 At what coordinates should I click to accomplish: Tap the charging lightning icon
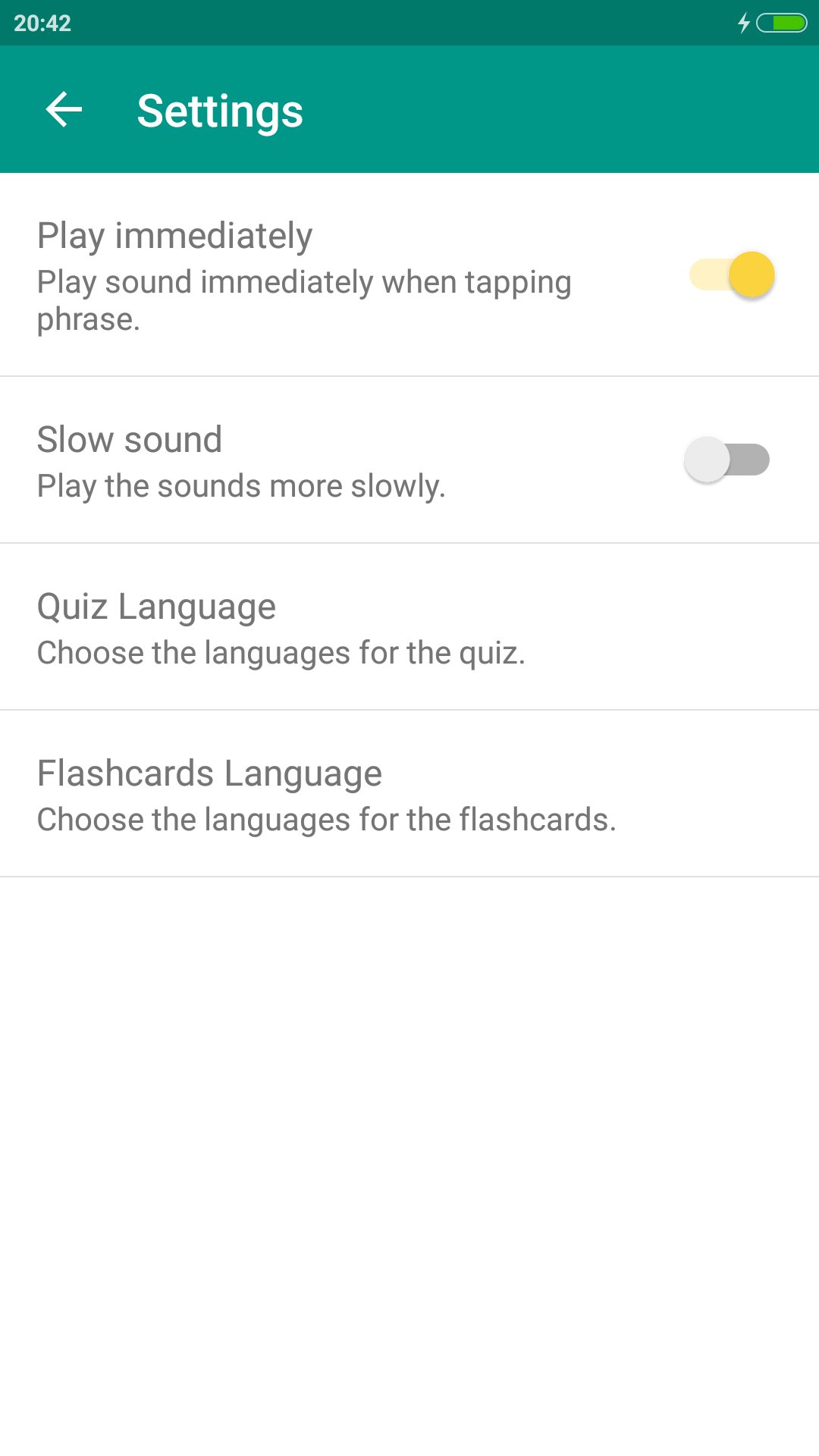[x=744, y=23]
